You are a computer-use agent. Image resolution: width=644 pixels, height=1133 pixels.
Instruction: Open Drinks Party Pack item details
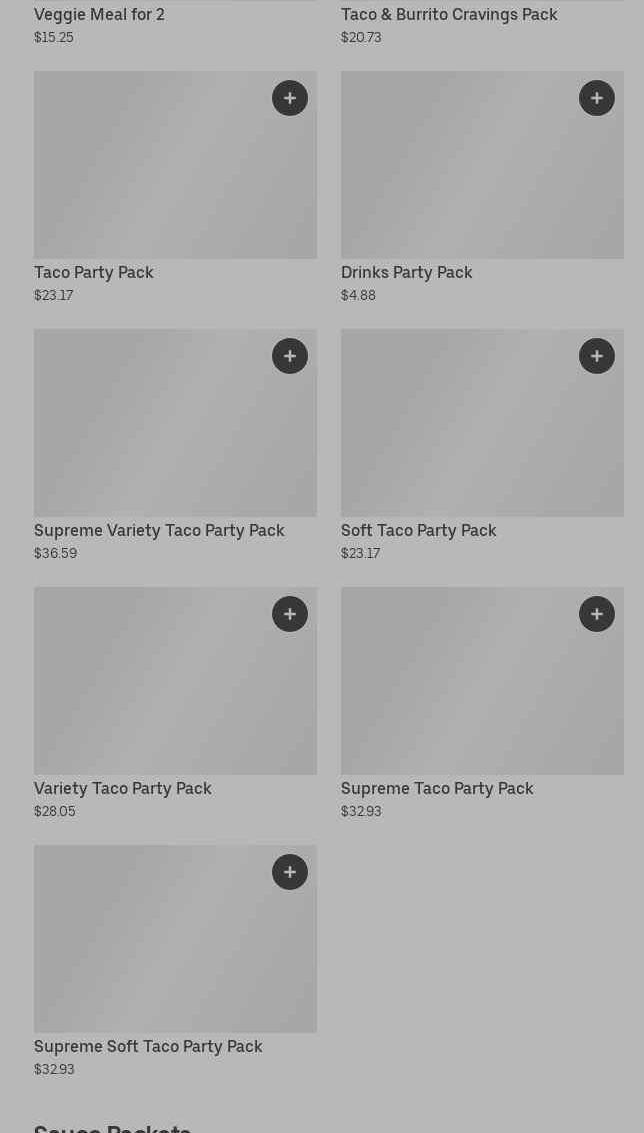click(482, 187)
